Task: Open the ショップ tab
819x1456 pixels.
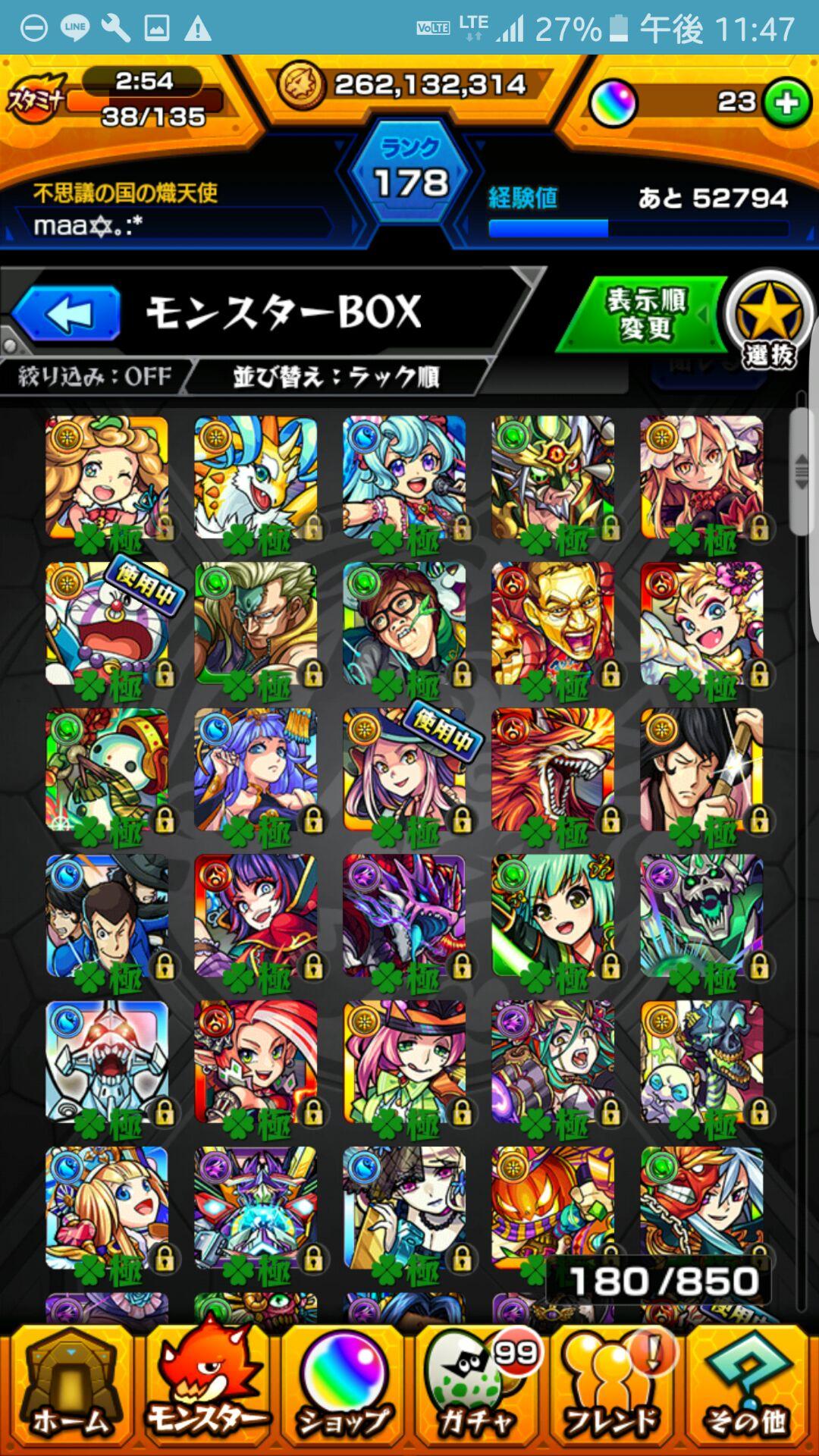Action: [343, 1392]
